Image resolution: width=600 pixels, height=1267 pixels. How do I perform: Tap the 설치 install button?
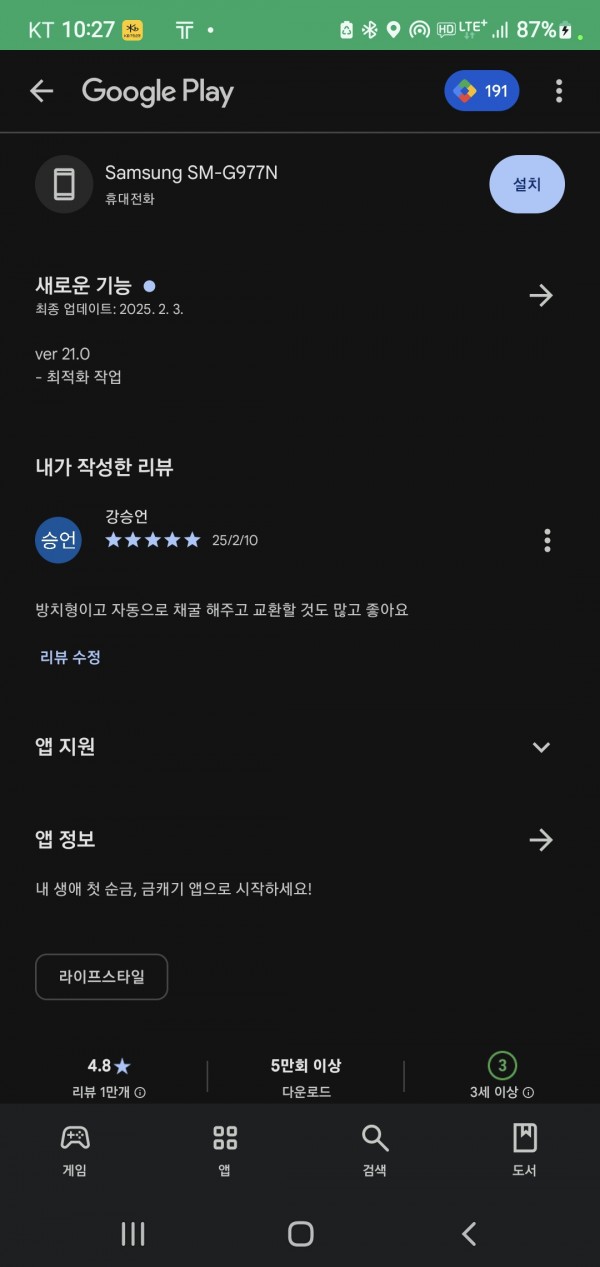pyautogui.click(x=527, y=184)
